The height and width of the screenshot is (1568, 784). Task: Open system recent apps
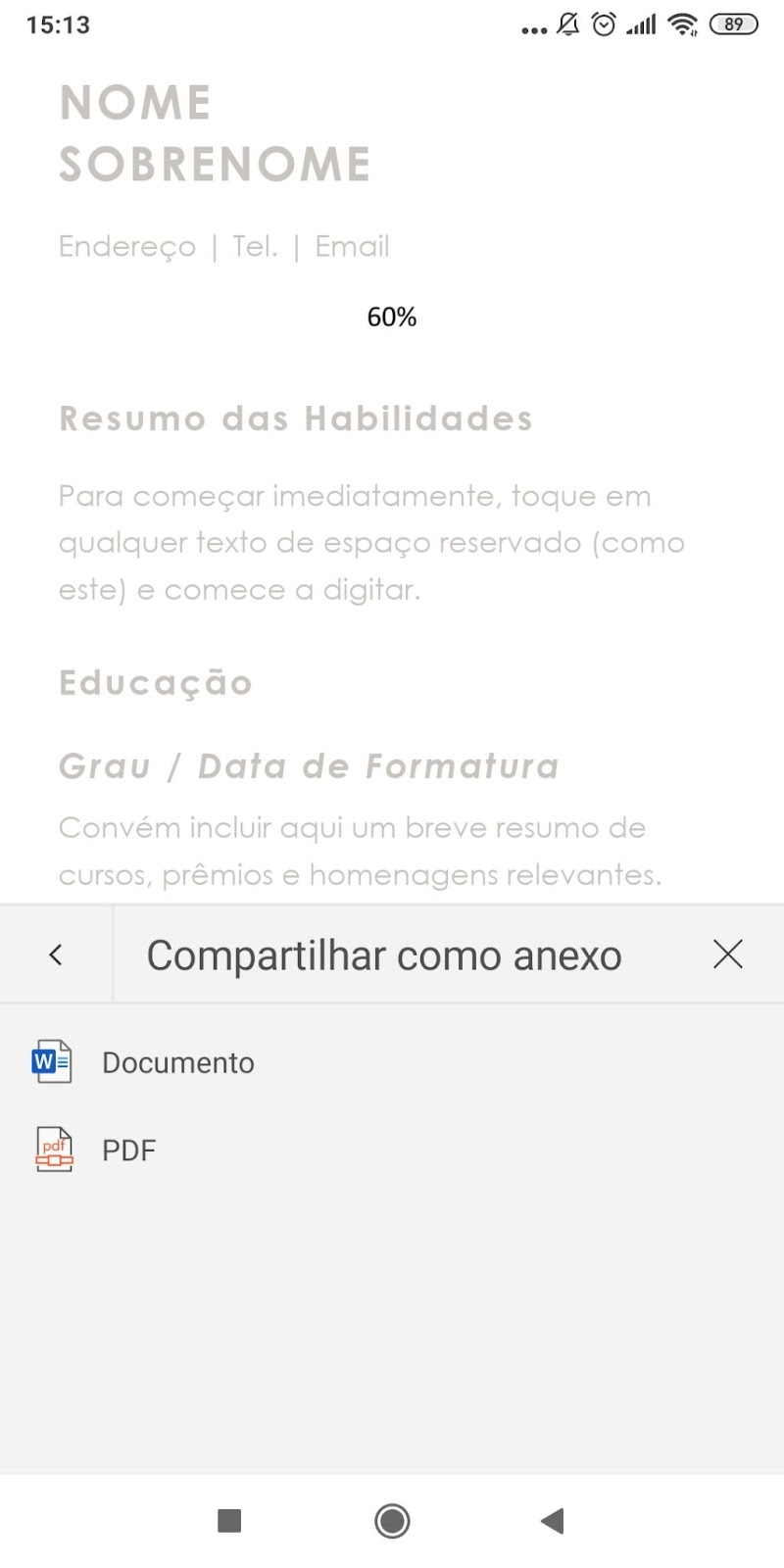pos(229,1521)
